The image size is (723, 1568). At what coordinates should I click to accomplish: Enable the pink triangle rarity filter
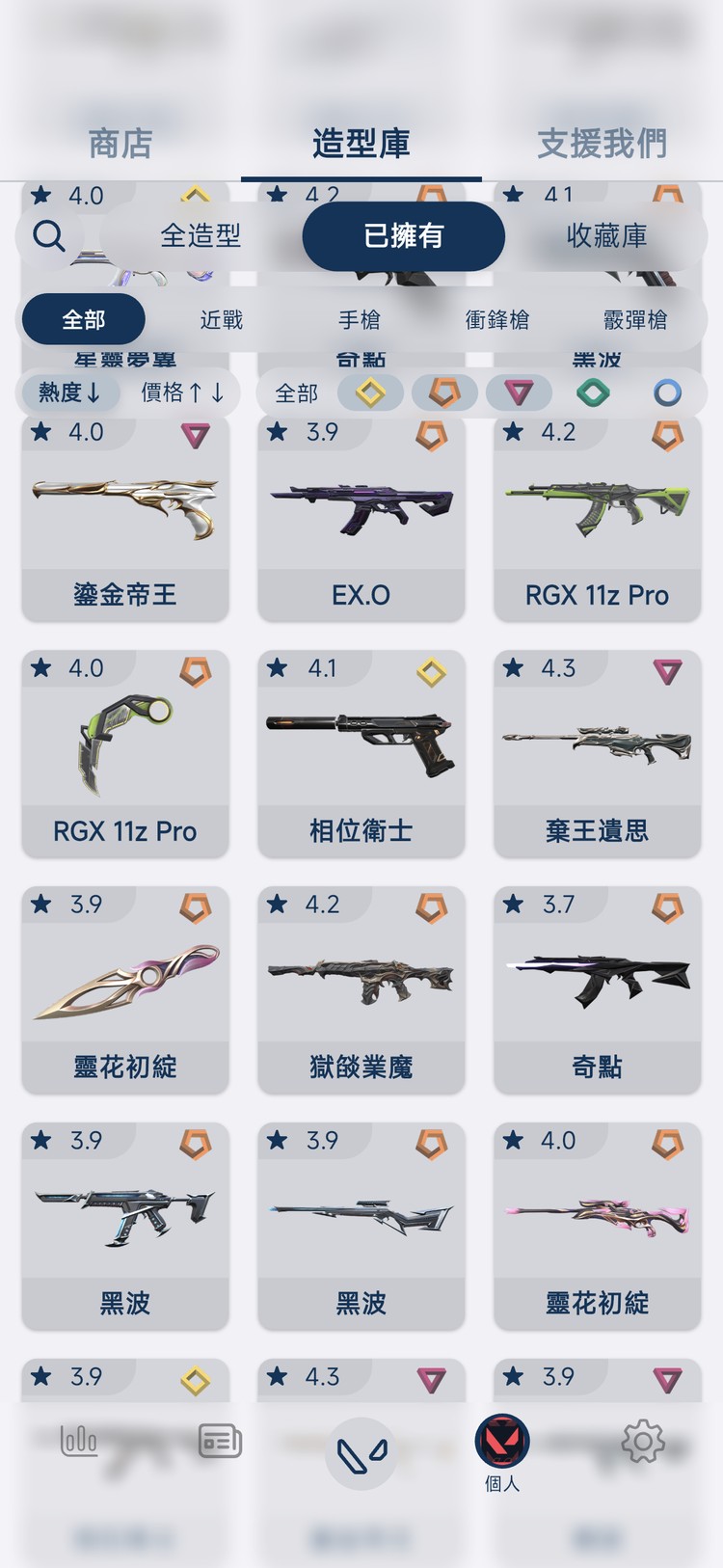coord(519,392)
